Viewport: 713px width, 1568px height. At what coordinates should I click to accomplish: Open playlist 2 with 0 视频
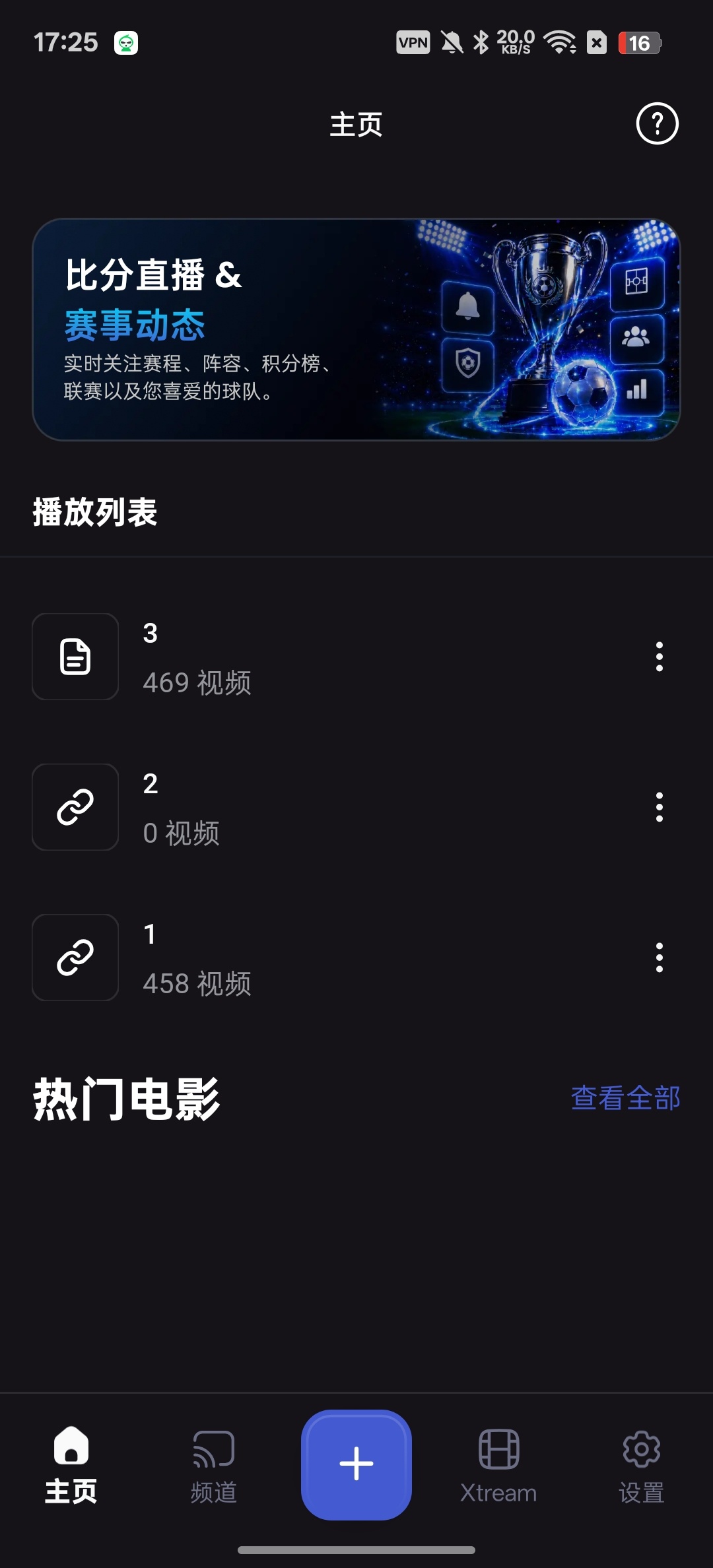(x=356, y=807)
